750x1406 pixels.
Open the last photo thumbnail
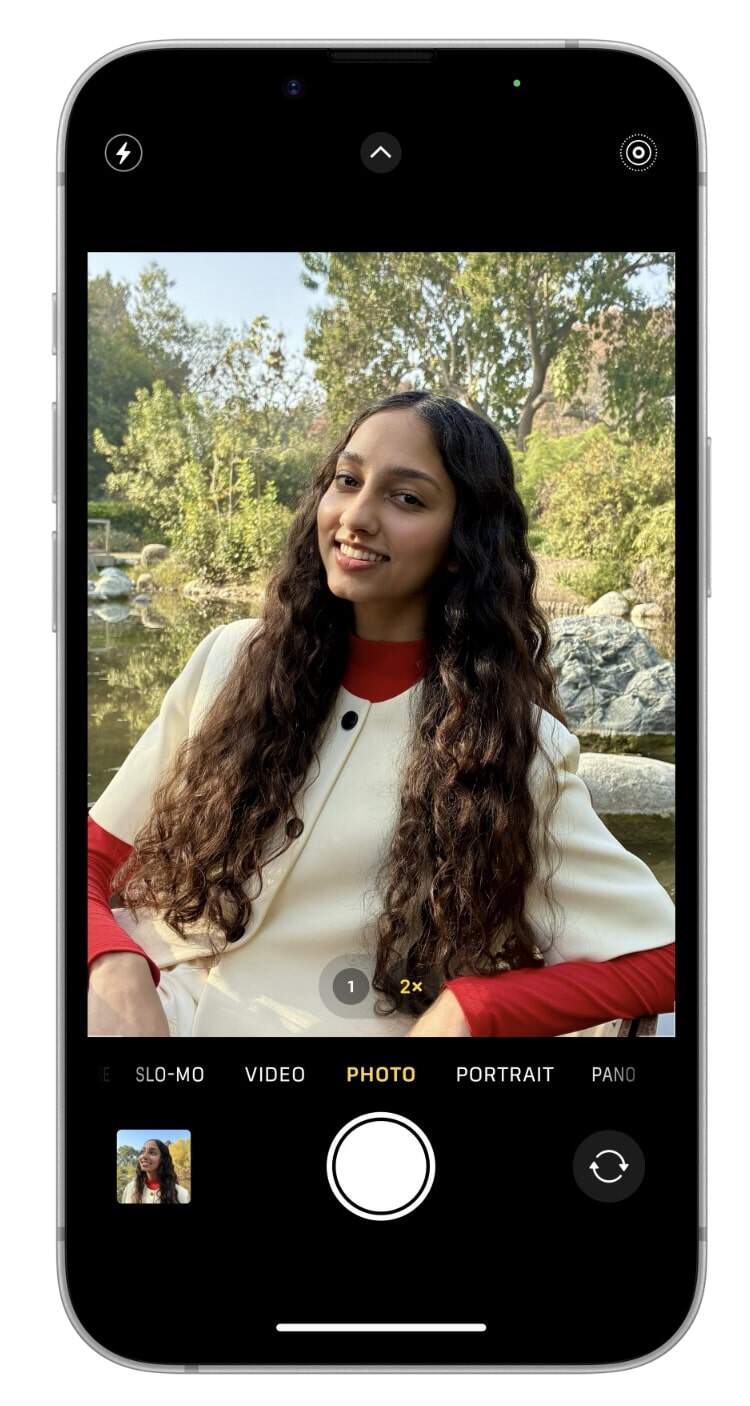[154, 1166]
